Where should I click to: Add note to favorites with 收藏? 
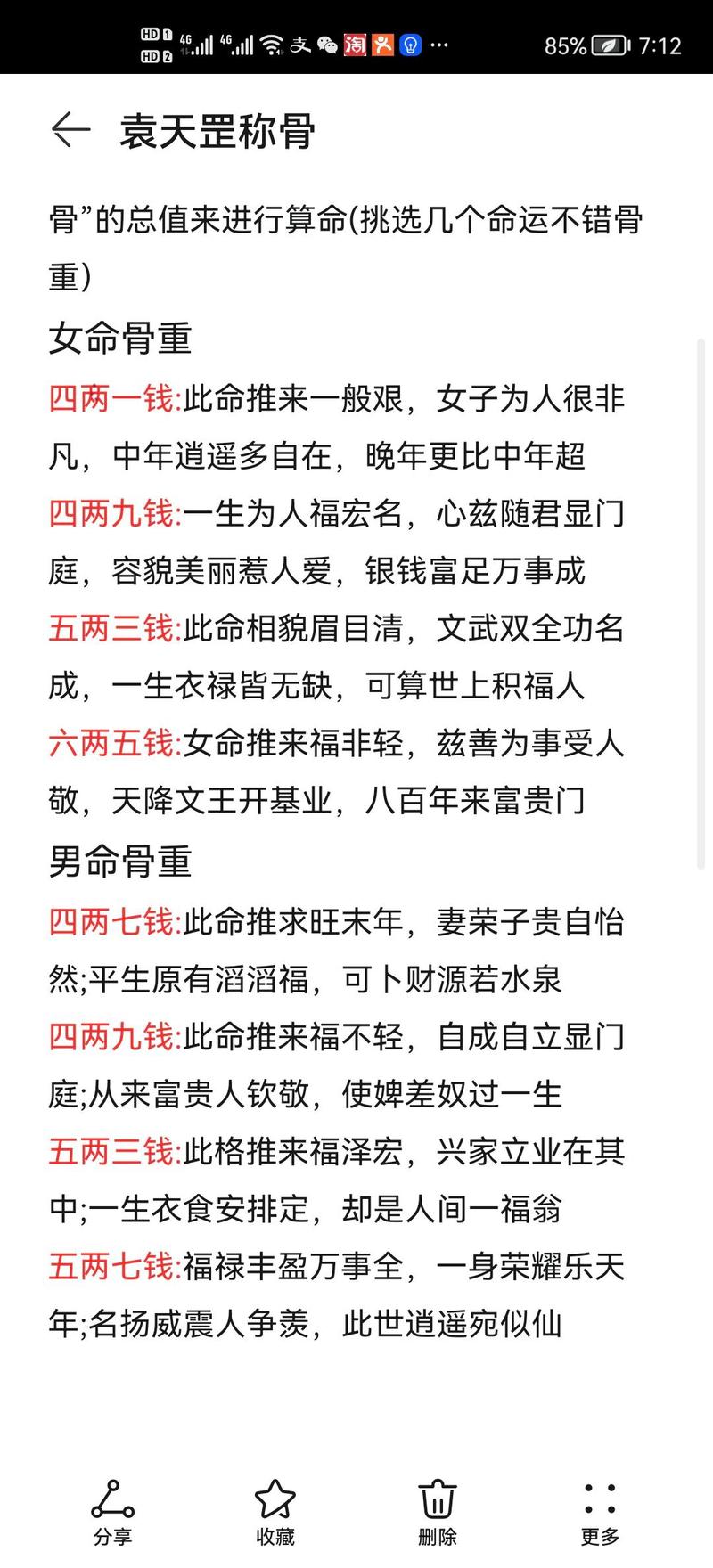tap(275, 1511)
